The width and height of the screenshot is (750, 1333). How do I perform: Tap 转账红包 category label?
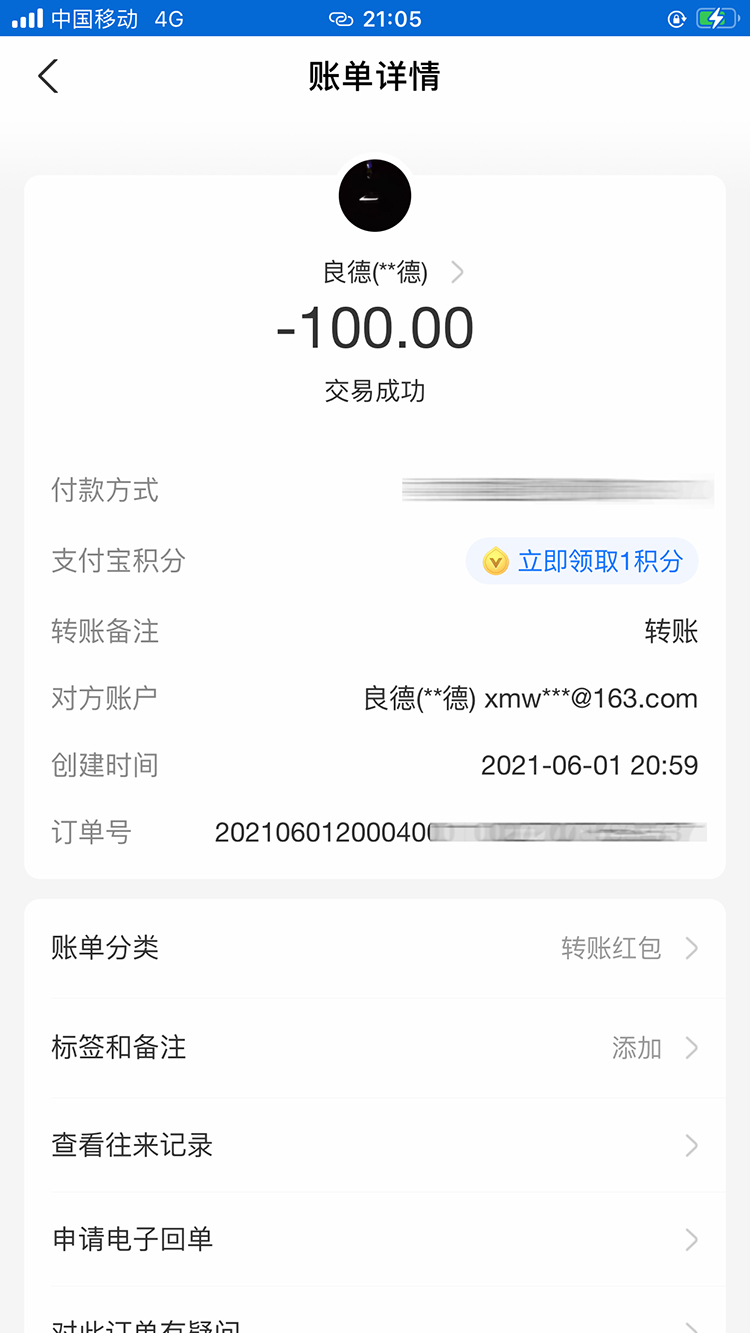[612, 947]
